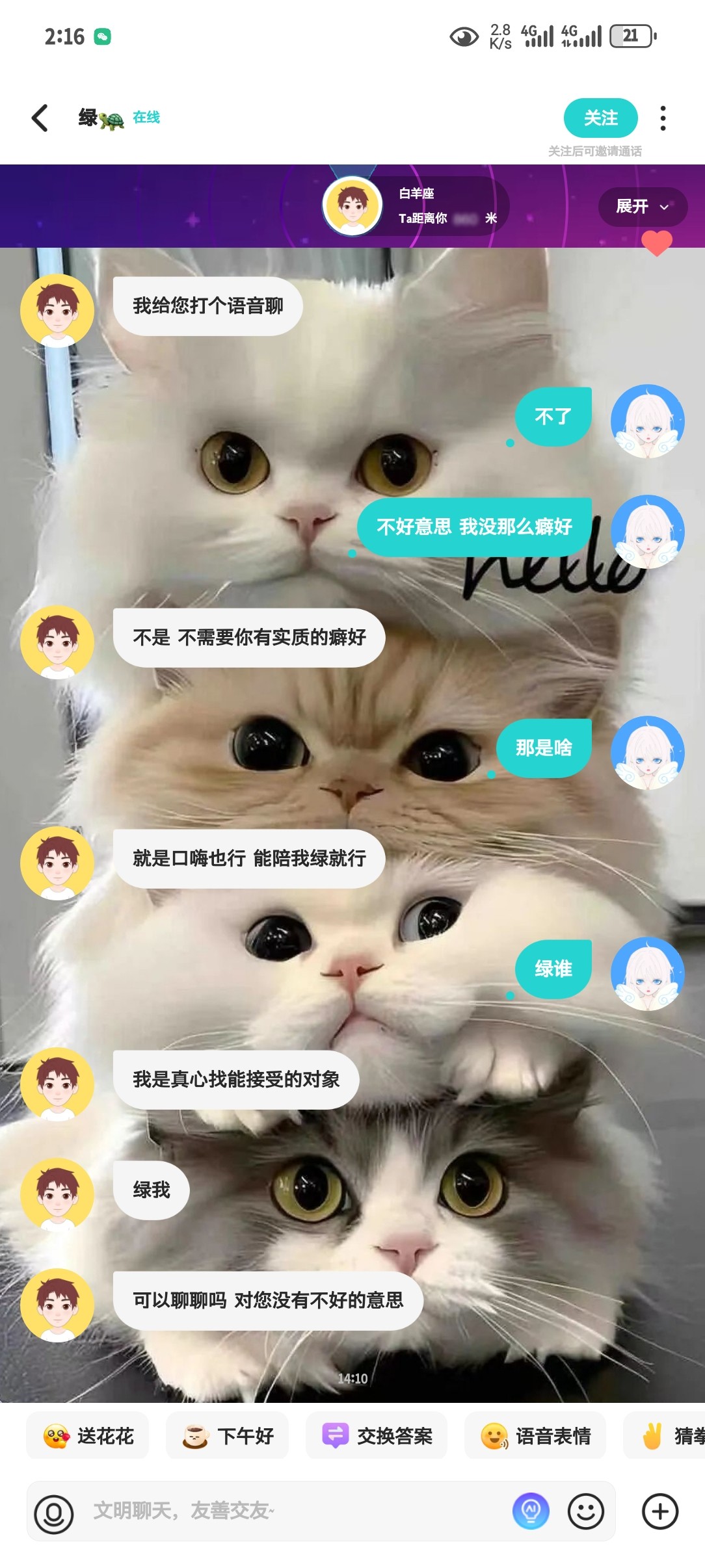Tap the sender's avatar beside 我给您打个语音聊
Viewport: 705px width, 1568px height.
(x=57, y=311)
